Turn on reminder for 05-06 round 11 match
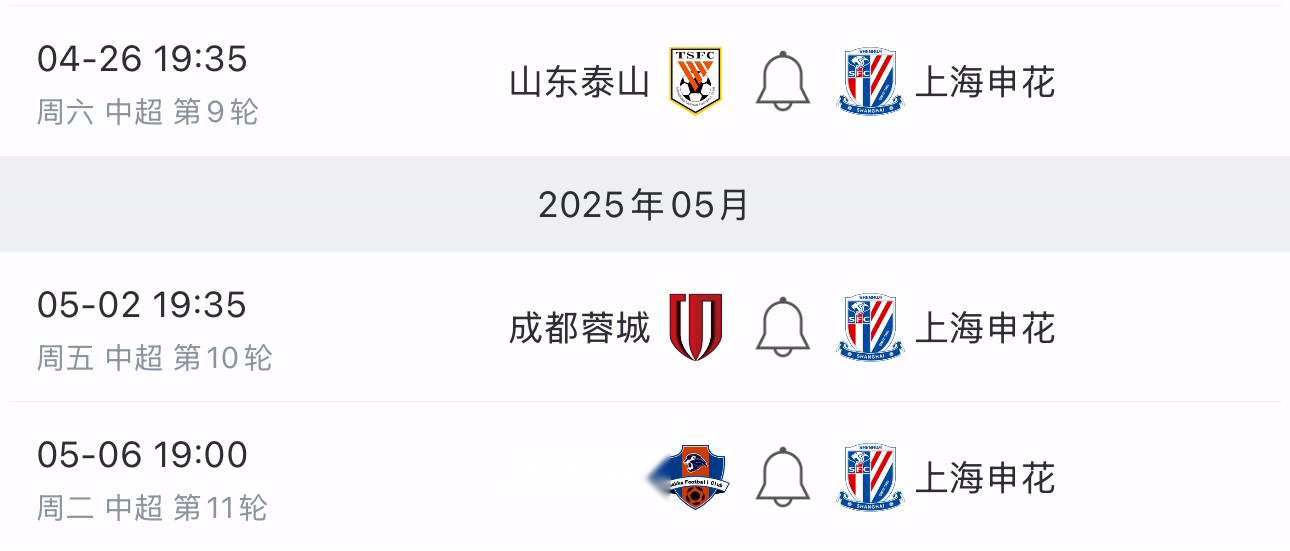 [x=781, y=477]
